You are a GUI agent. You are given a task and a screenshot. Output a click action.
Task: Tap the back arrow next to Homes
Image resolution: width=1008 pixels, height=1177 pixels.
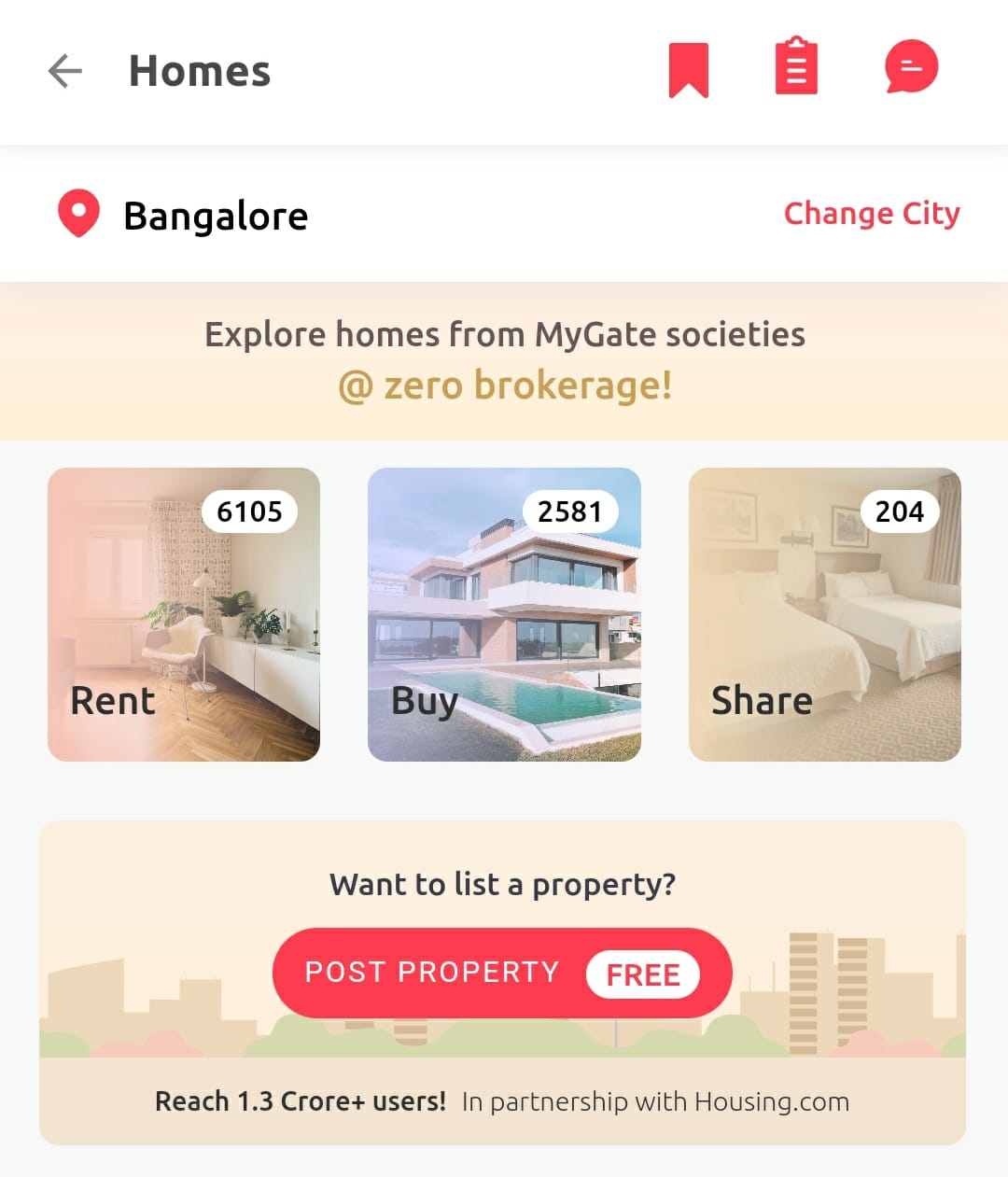[x=63, y=71]
